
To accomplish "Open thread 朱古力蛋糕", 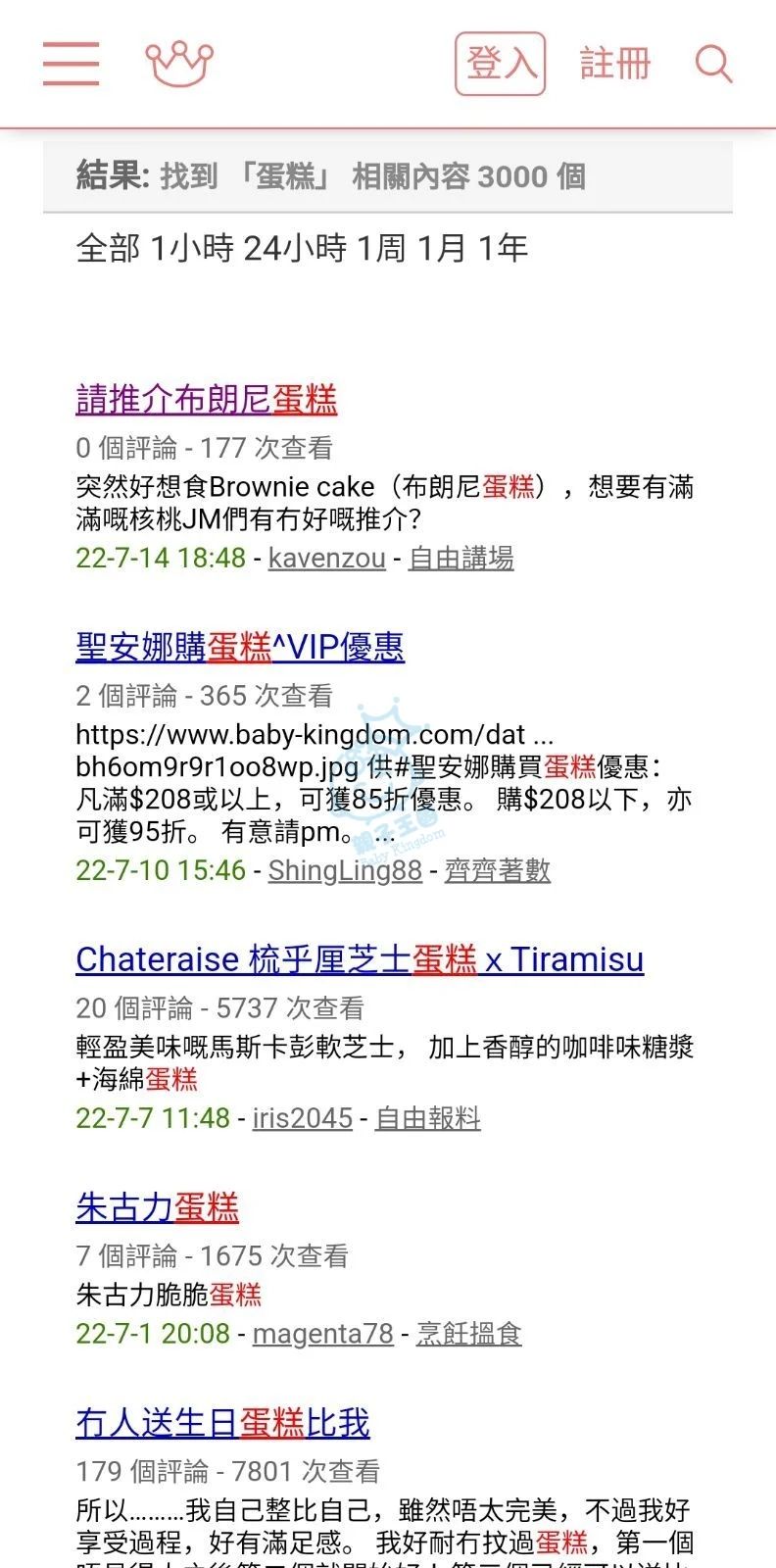I will click(x=157, y=1207).
